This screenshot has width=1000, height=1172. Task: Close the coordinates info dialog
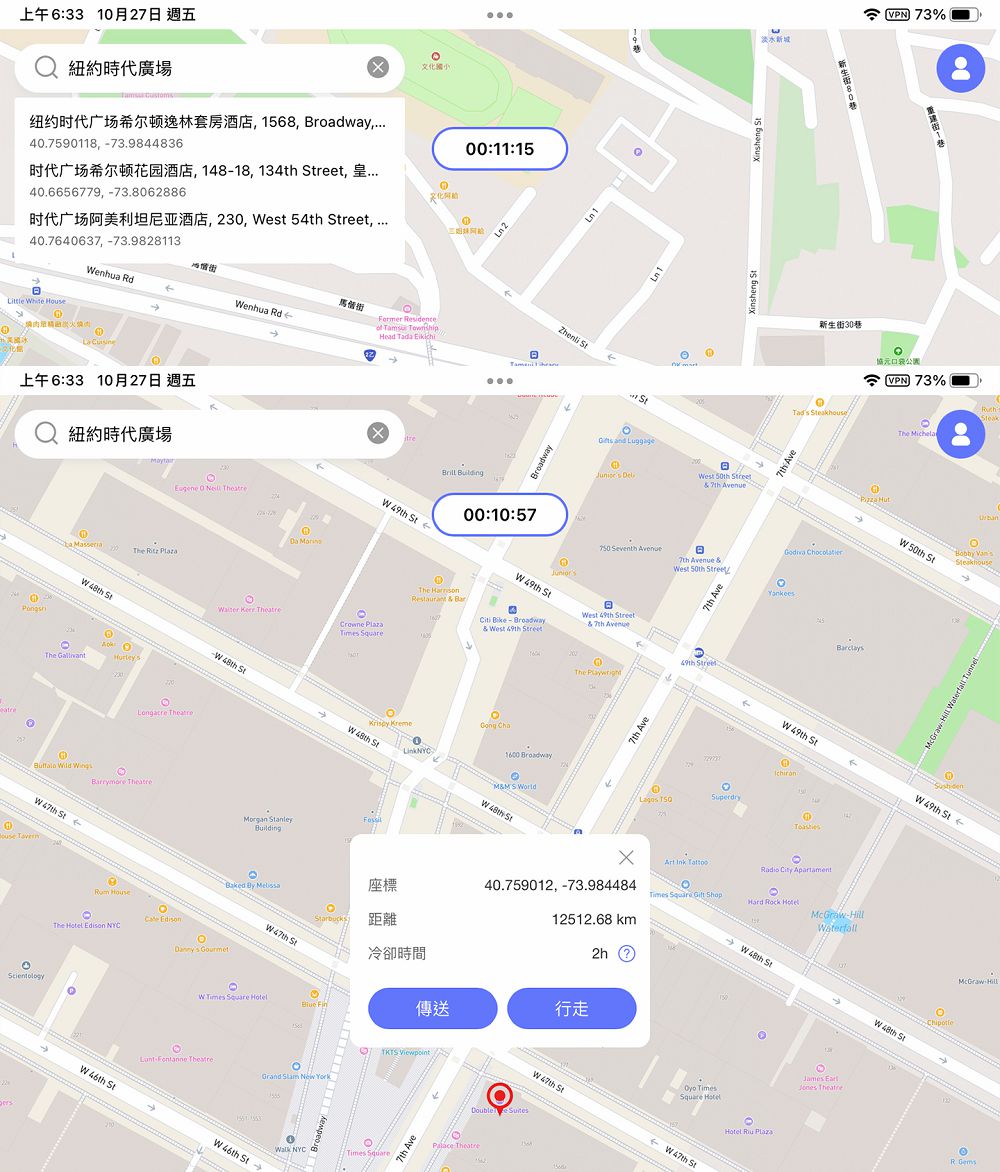pyautogui.click(x=626, y=858)
